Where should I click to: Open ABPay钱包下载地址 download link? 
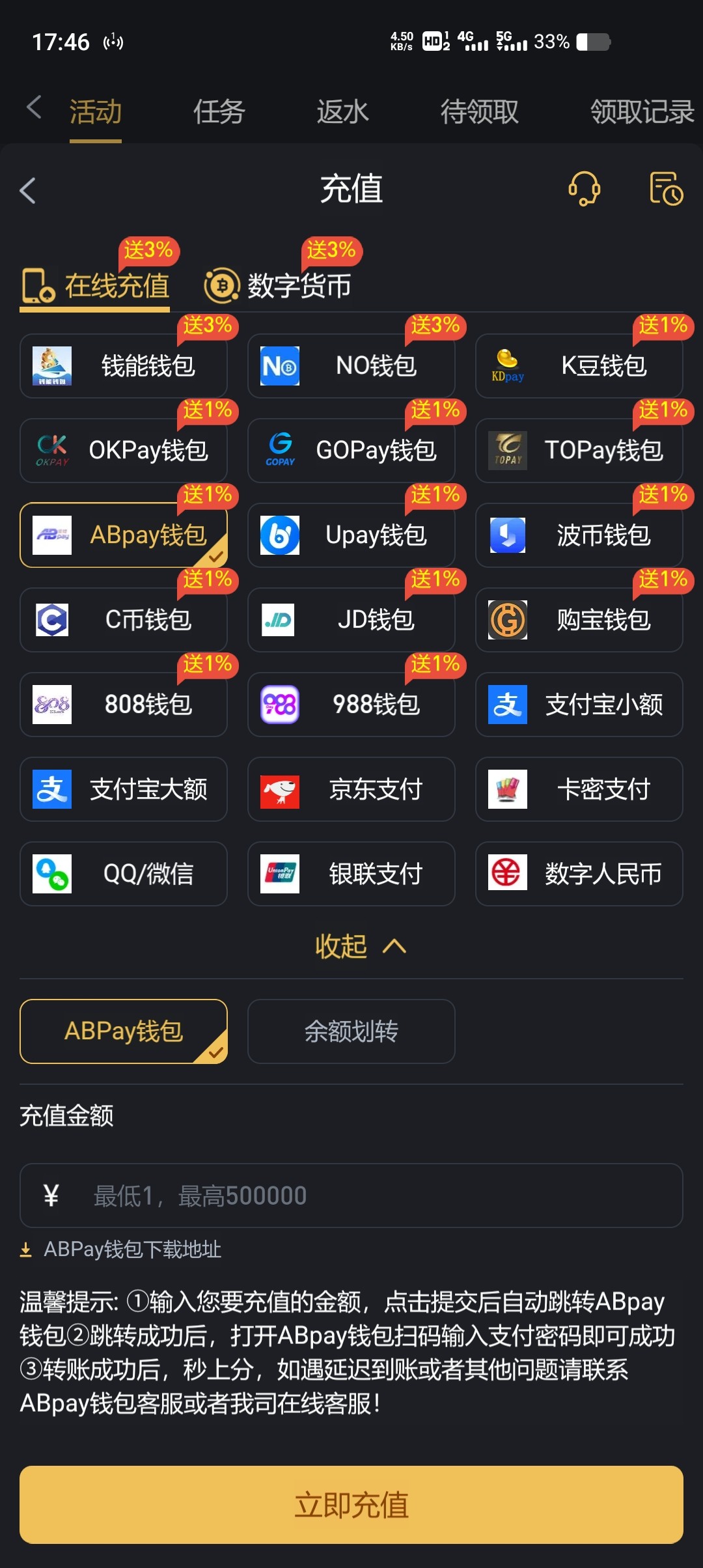point(121,1250)
